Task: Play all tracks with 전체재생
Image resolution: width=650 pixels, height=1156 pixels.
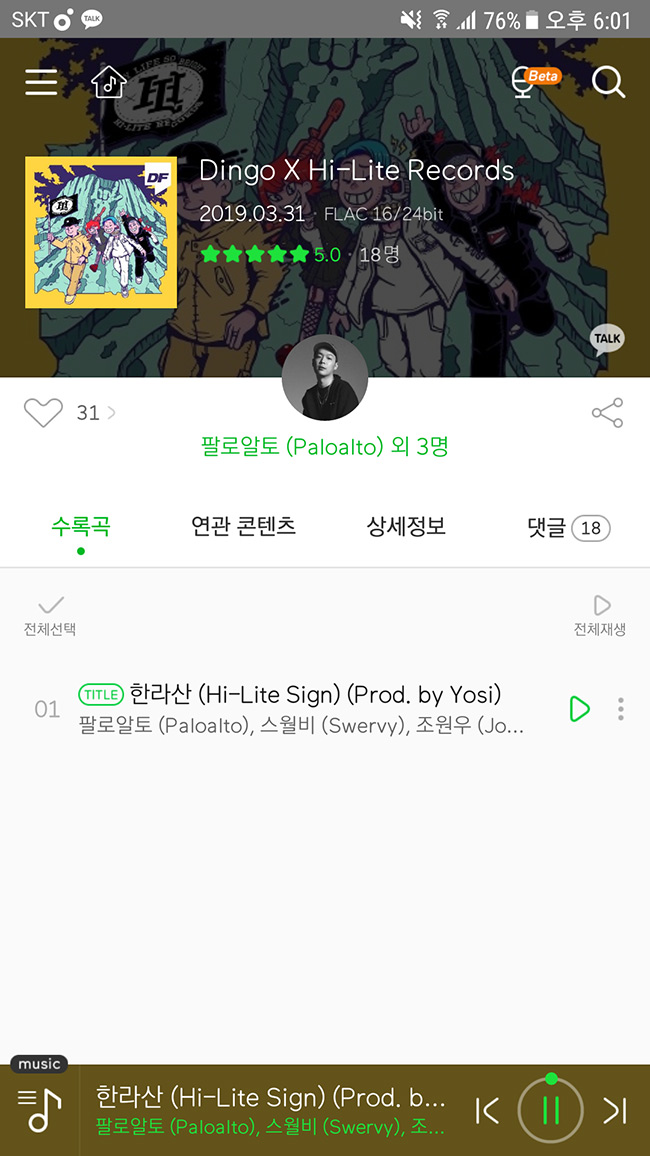Action: point(600,615)
